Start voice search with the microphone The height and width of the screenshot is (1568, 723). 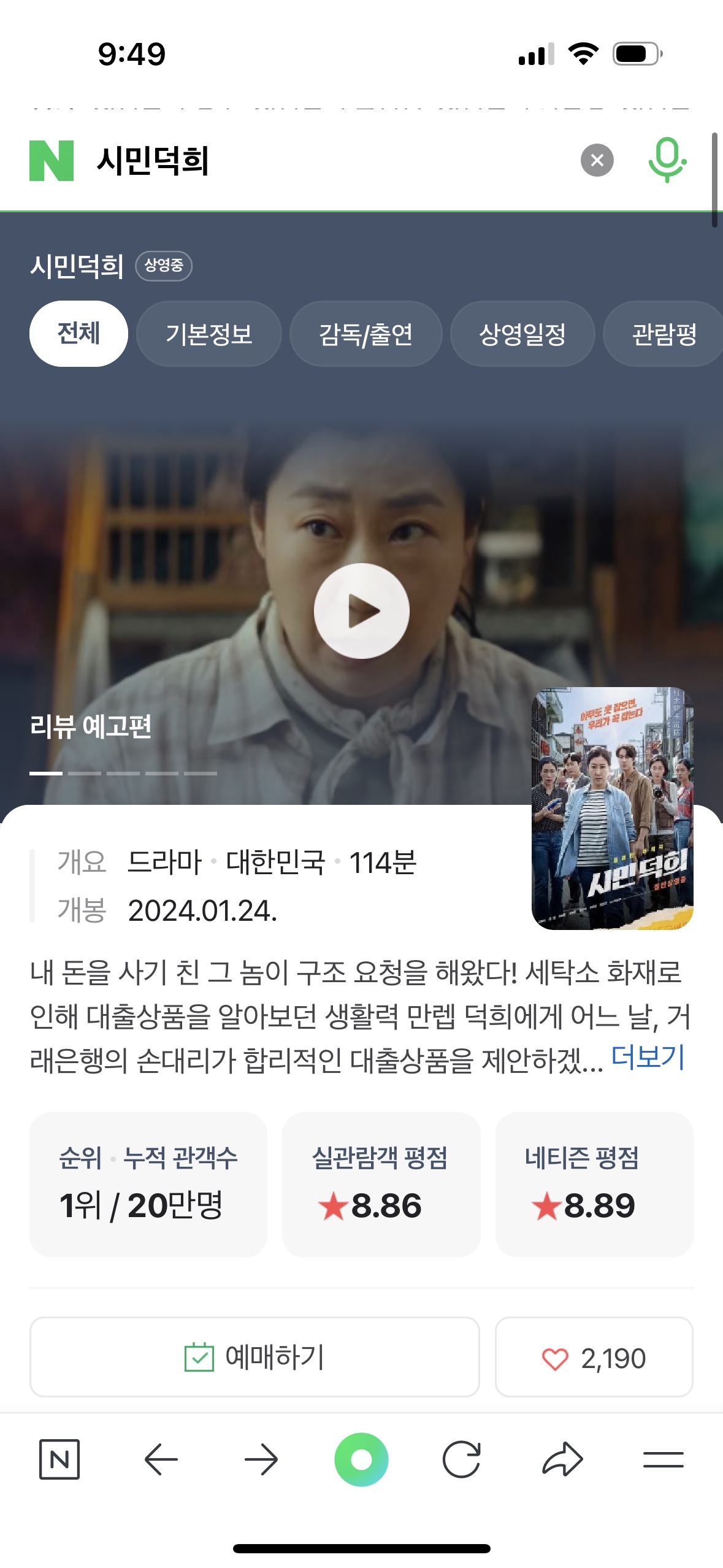tap(667, 160)
